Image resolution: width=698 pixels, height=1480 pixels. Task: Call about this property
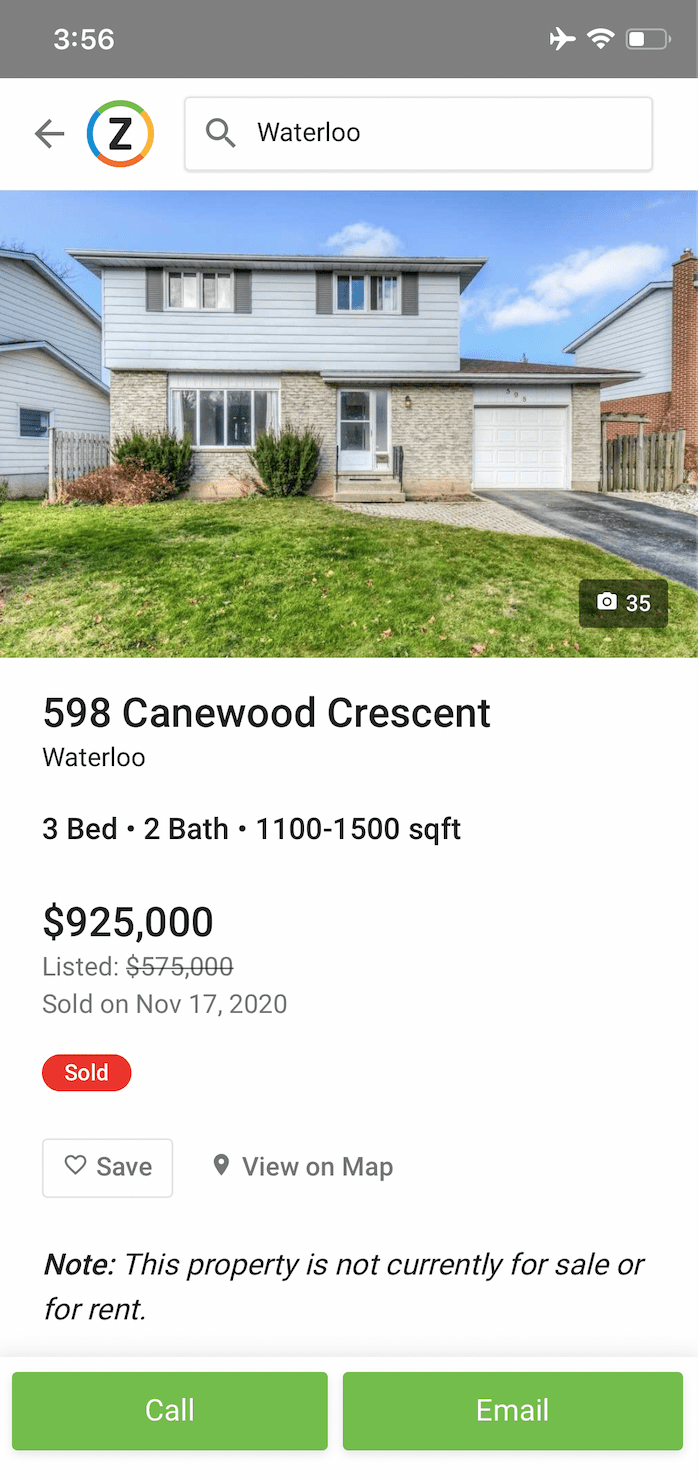(170, 1410)
